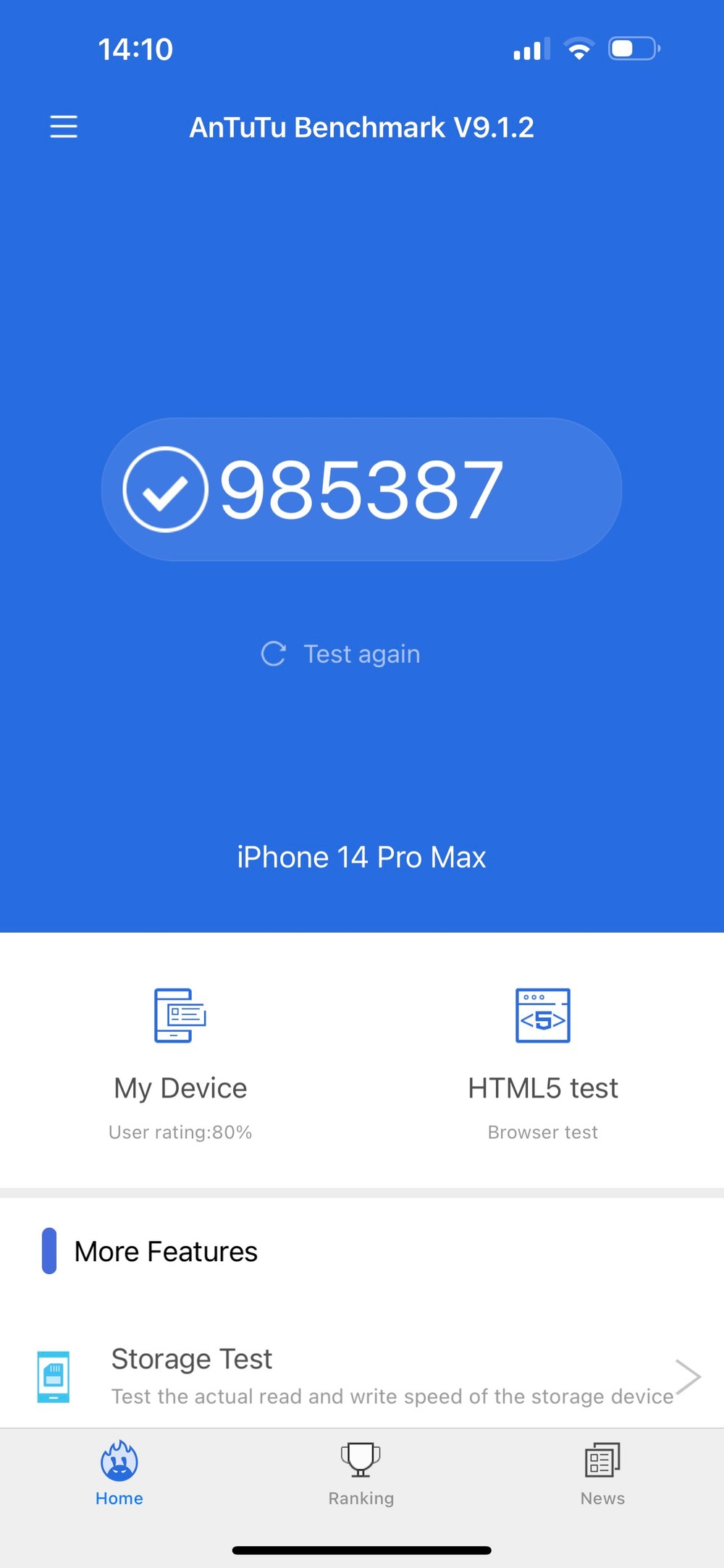
Task: Run the benchmark via Test again
Action: [x=341, y=654]
